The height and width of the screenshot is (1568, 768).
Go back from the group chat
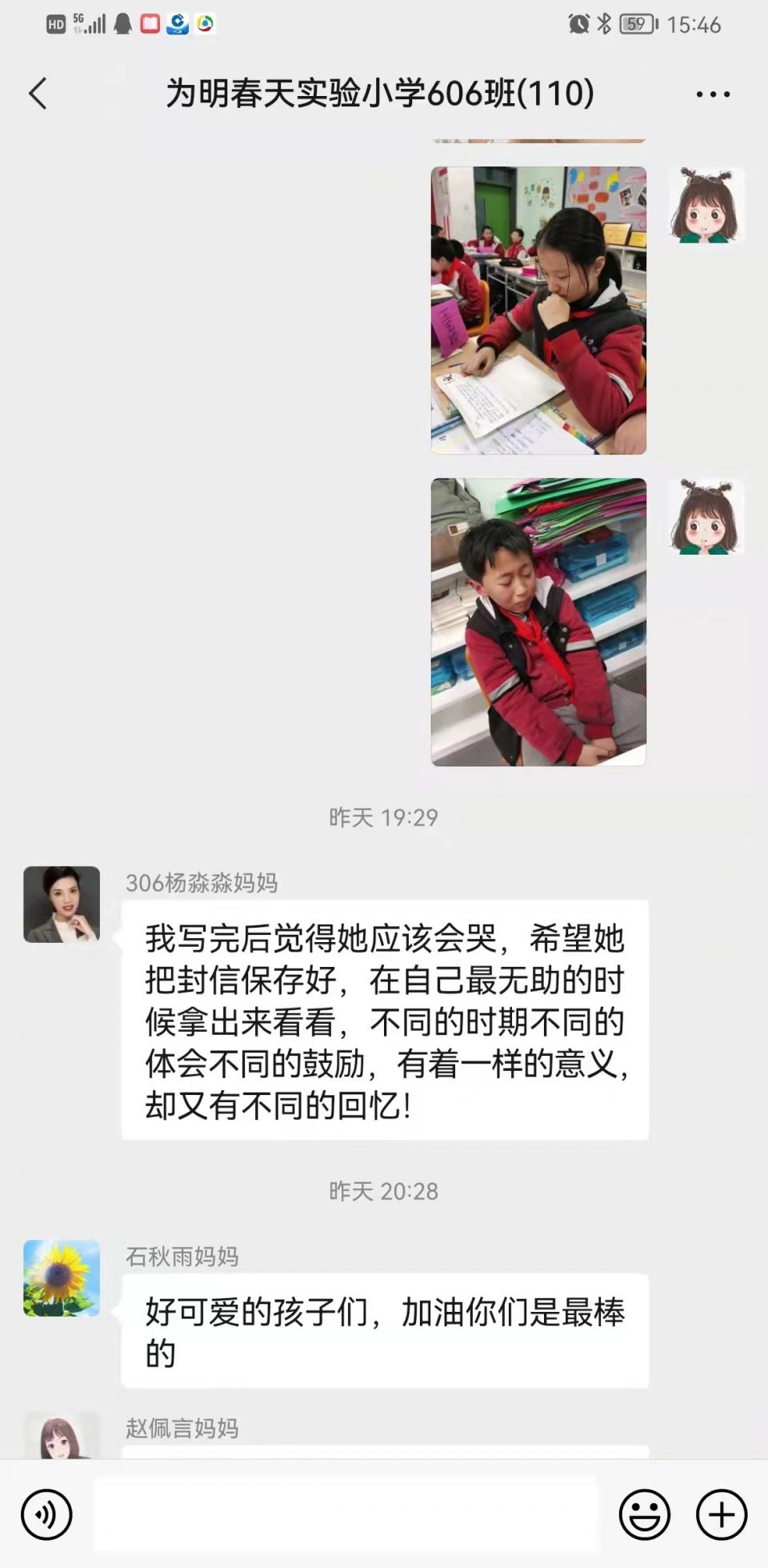38,94
